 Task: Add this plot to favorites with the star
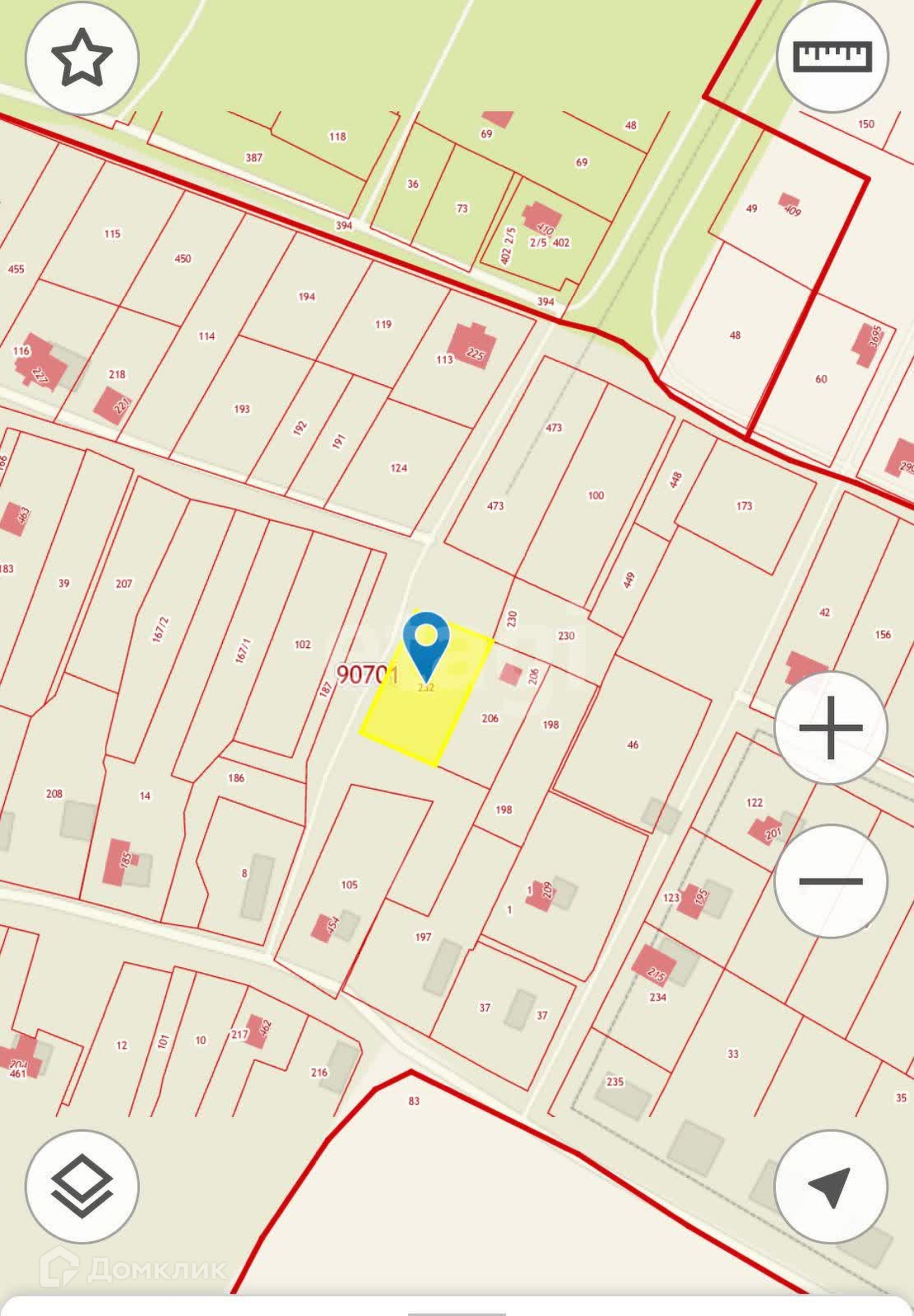(x=81, y=58)
